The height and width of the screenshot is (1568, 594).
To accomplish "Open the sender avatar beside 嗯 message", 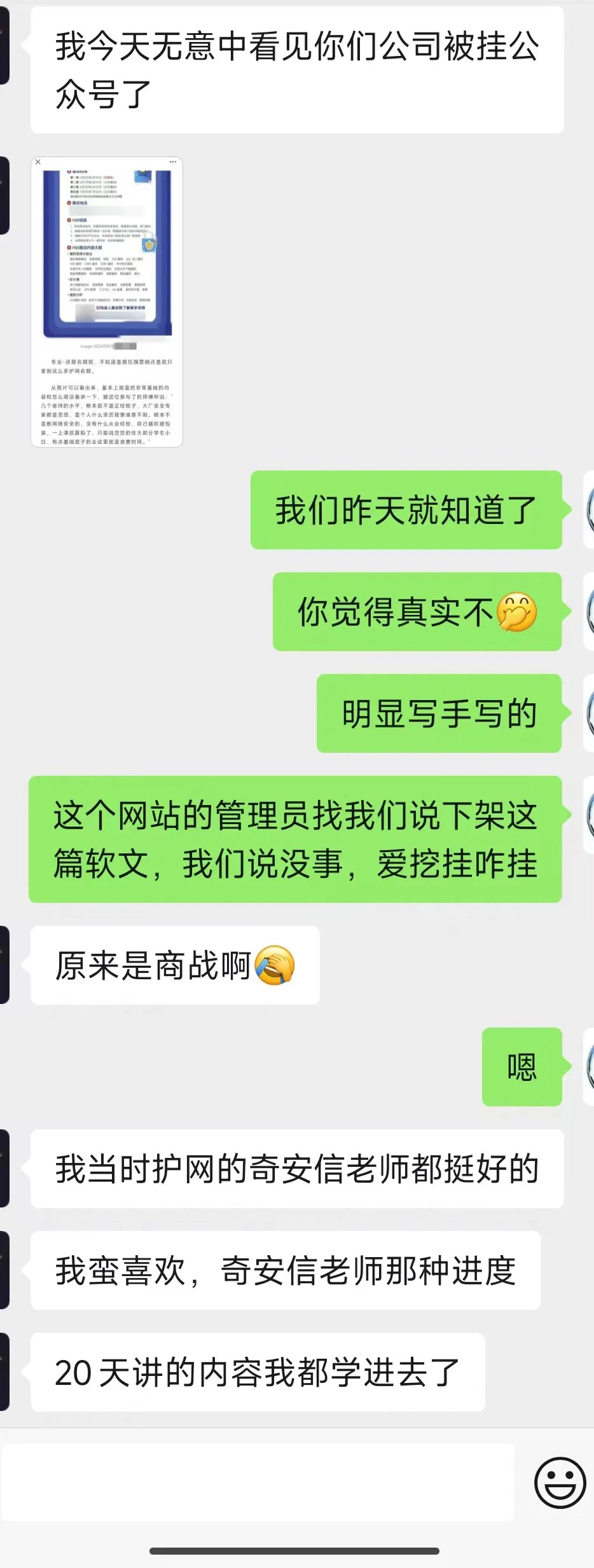I will [x=588, y=1066].
